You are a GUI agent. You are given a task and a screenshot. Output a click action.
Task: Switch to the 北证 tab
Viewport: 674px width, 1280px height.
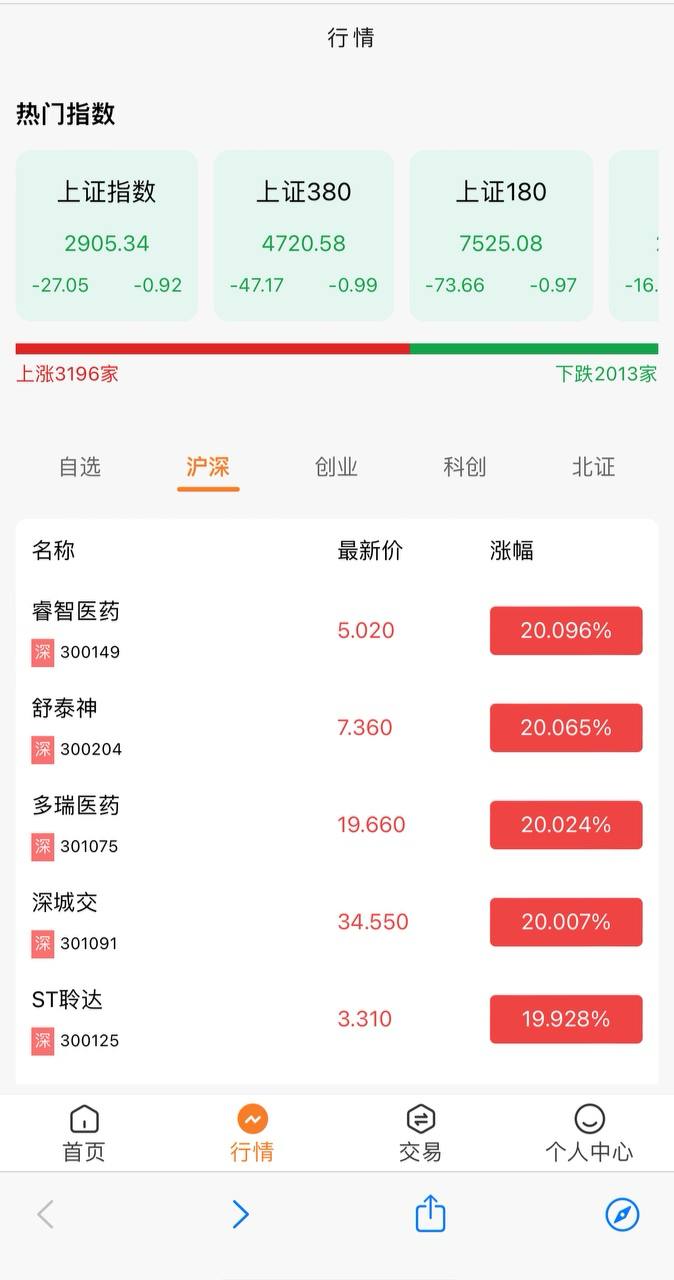(593, 467)
